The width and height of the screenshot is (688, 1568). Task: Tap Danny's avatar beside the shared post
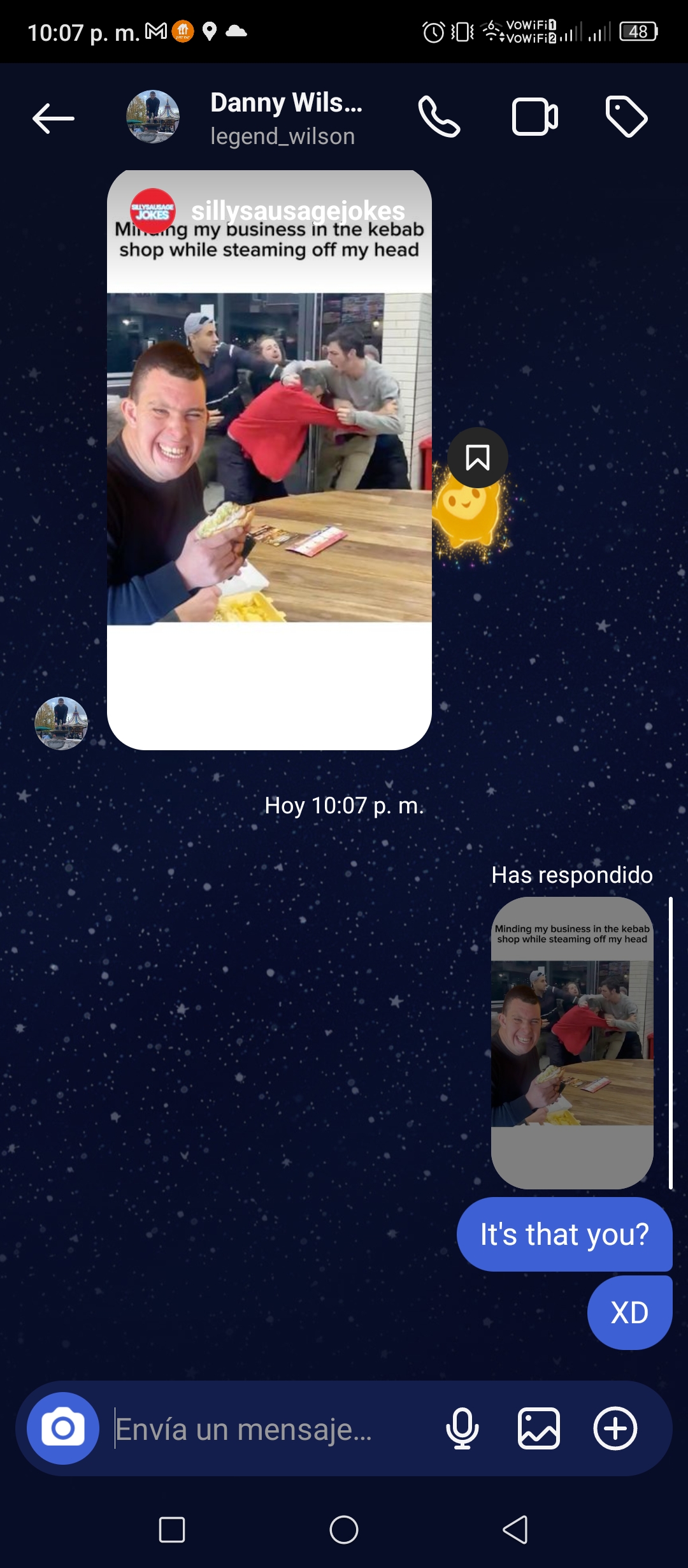coord(61,723)
